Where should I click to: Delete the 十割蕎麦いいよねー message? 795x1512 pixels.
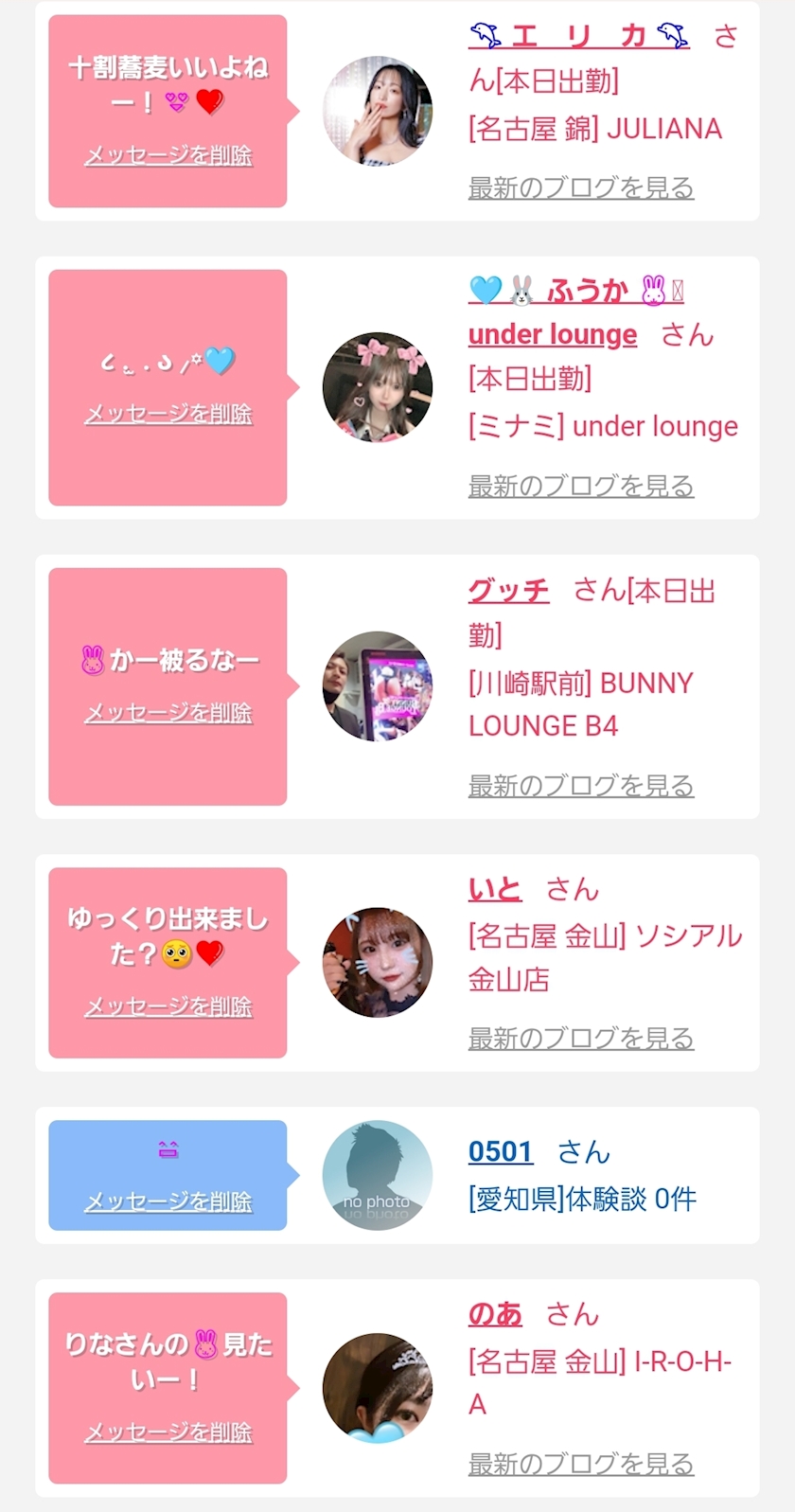168,155
